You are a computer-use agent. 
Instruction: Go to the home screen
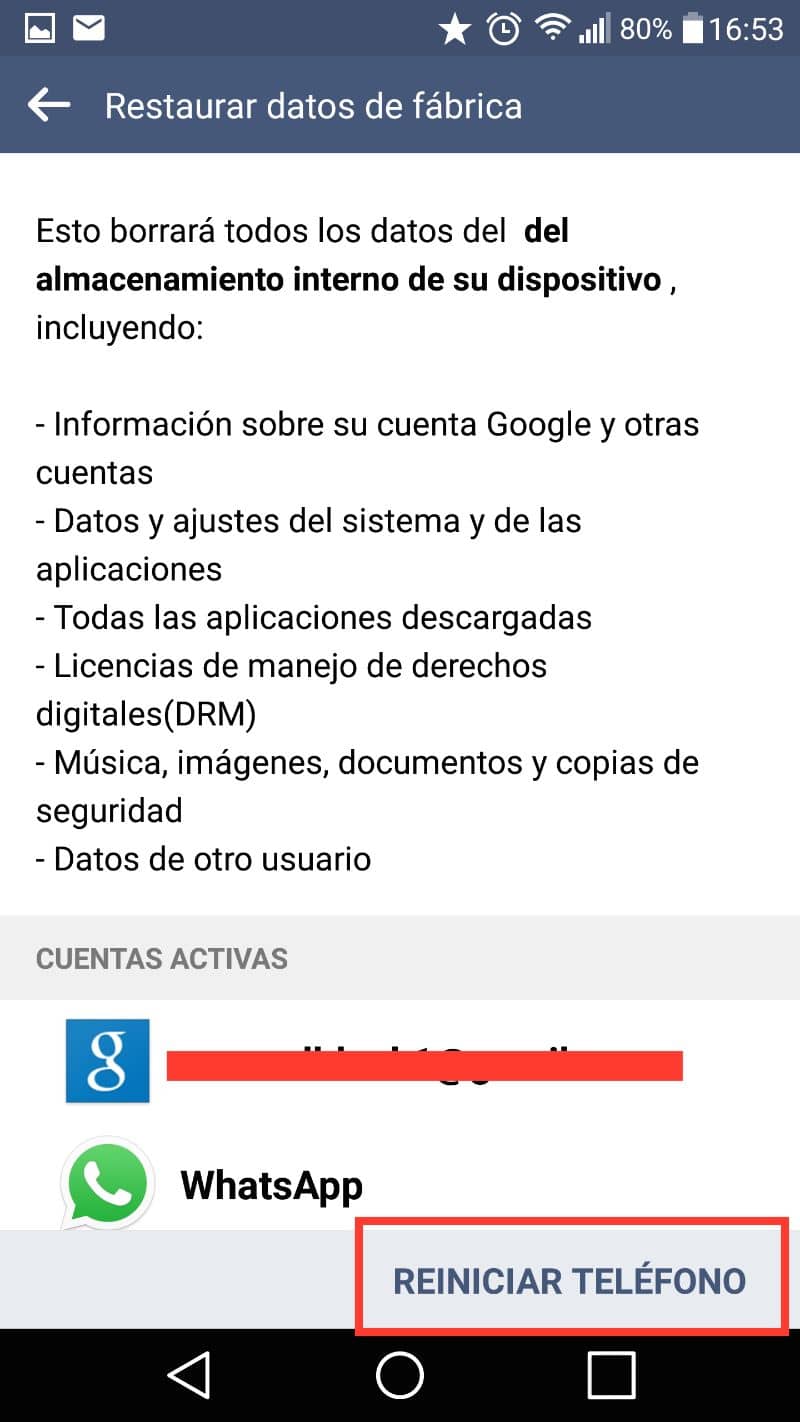(x=400, y=1376)
